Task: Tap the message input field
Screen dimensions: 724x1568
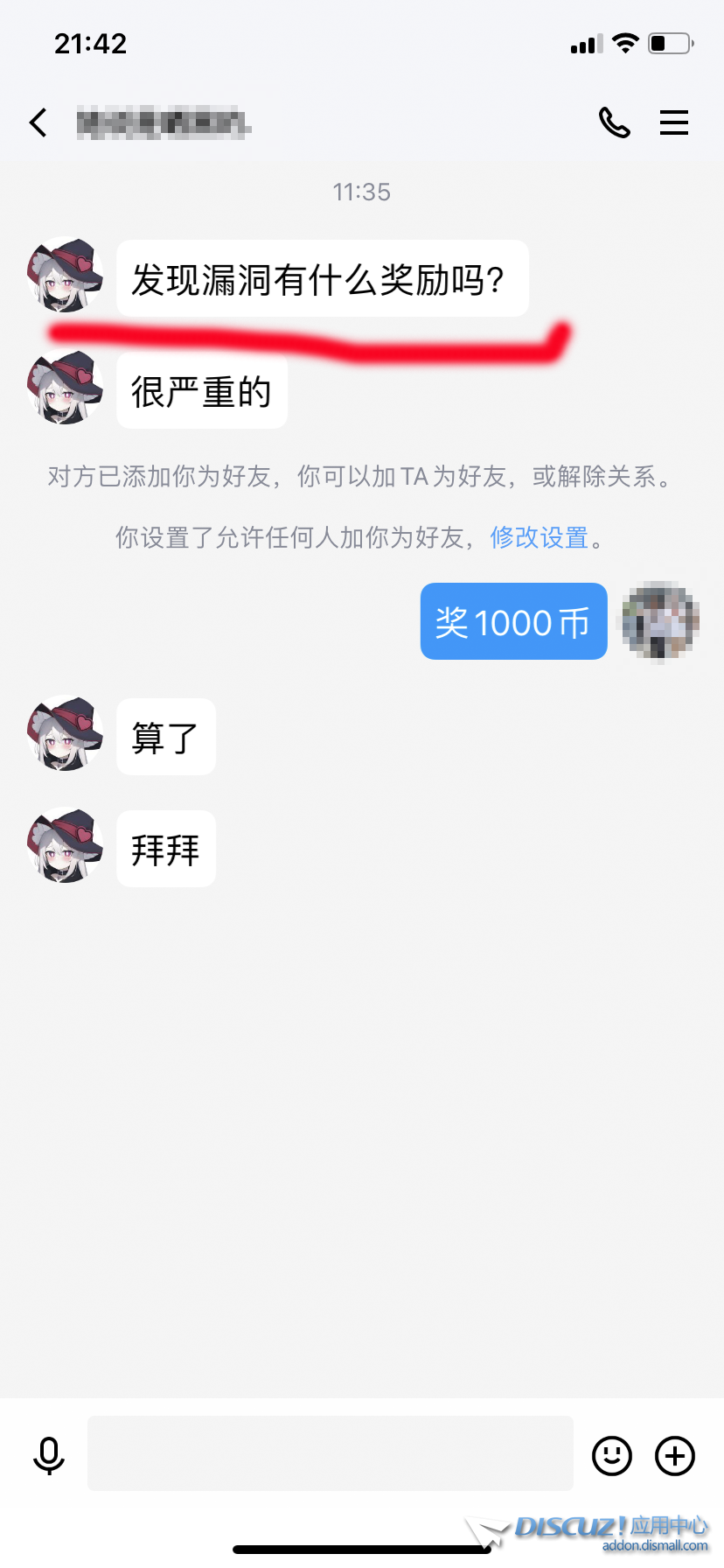Action: (x=330, y=1452)
